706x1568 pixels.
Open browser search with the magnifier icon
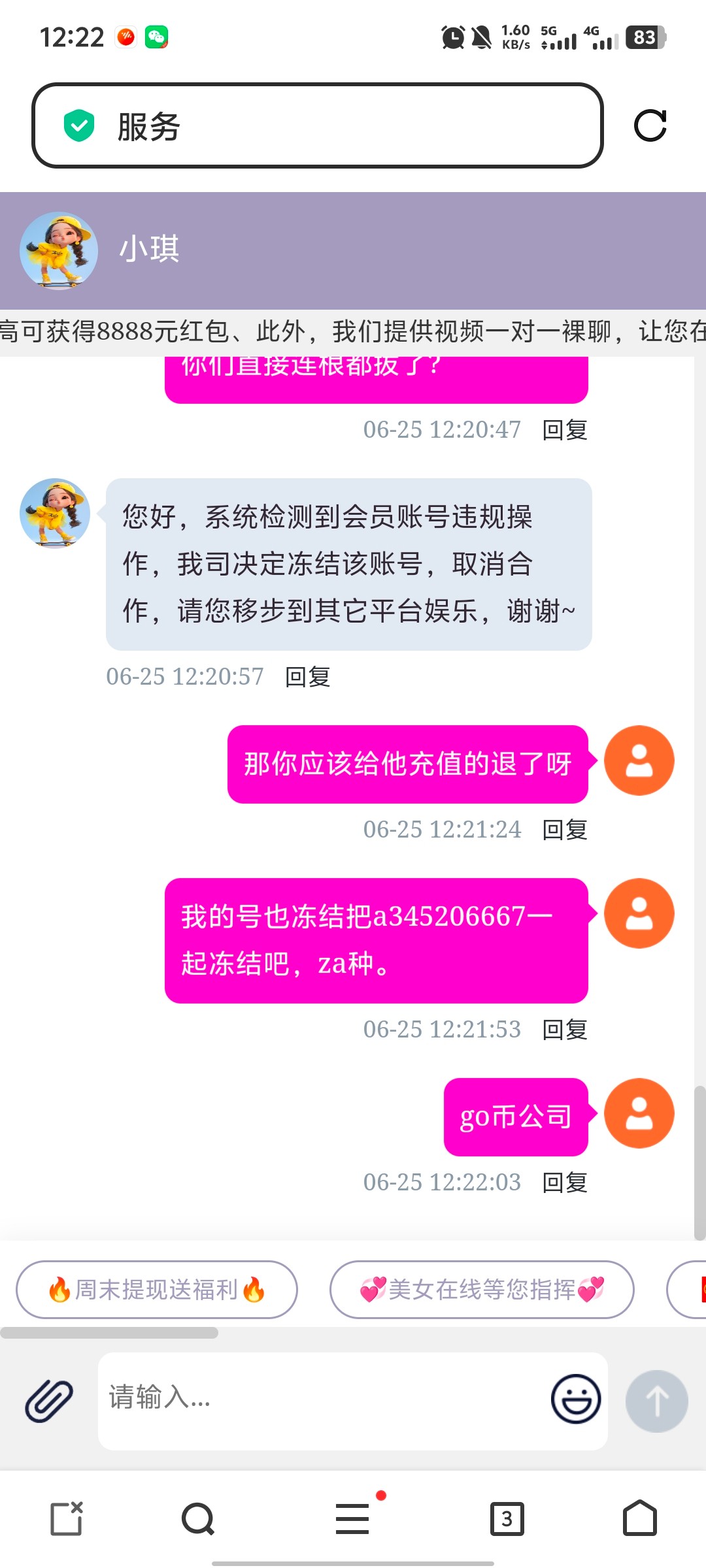[197, 1518]
